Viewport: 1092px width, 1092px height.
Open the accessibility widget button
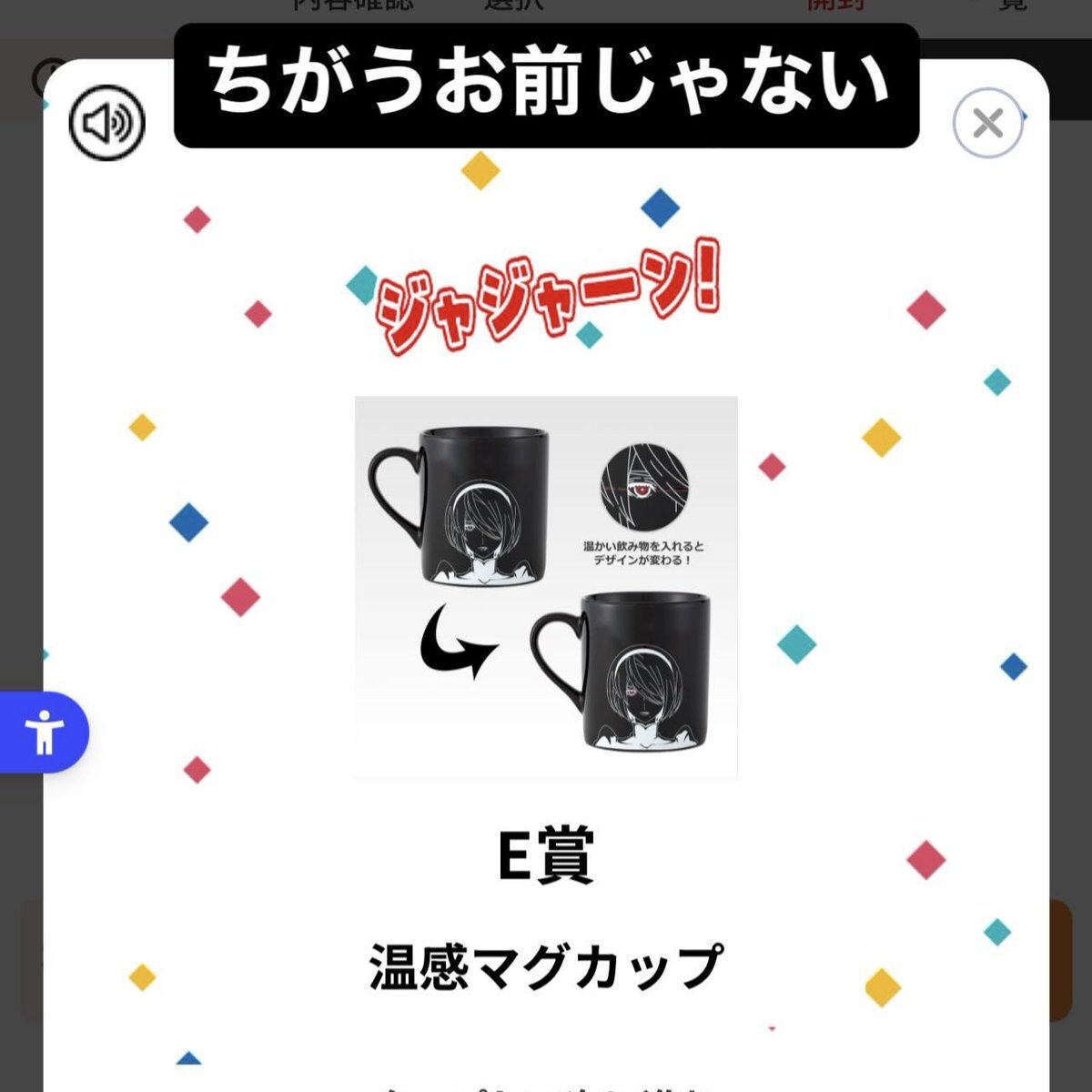43,733
